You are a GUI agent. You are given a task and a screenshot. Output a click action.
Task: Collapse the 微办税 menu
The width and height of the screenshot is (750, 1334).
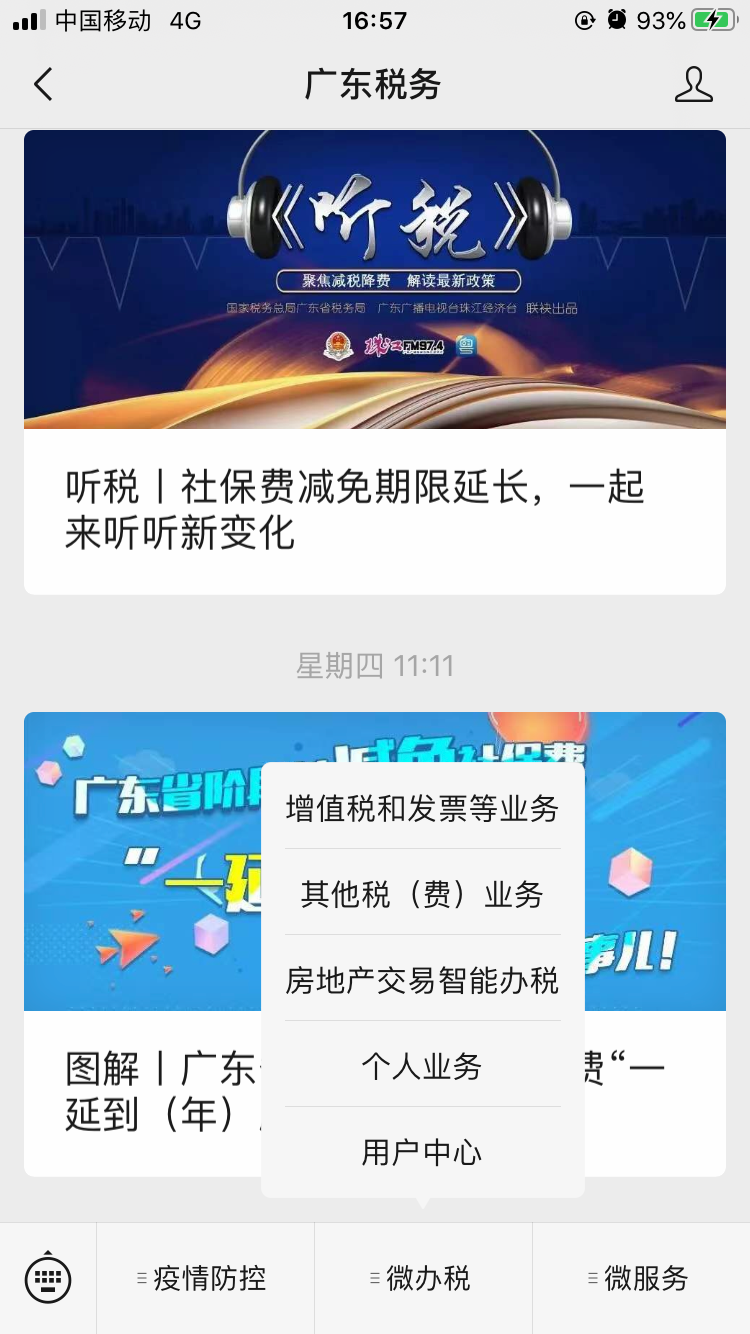coord(423,1278)
